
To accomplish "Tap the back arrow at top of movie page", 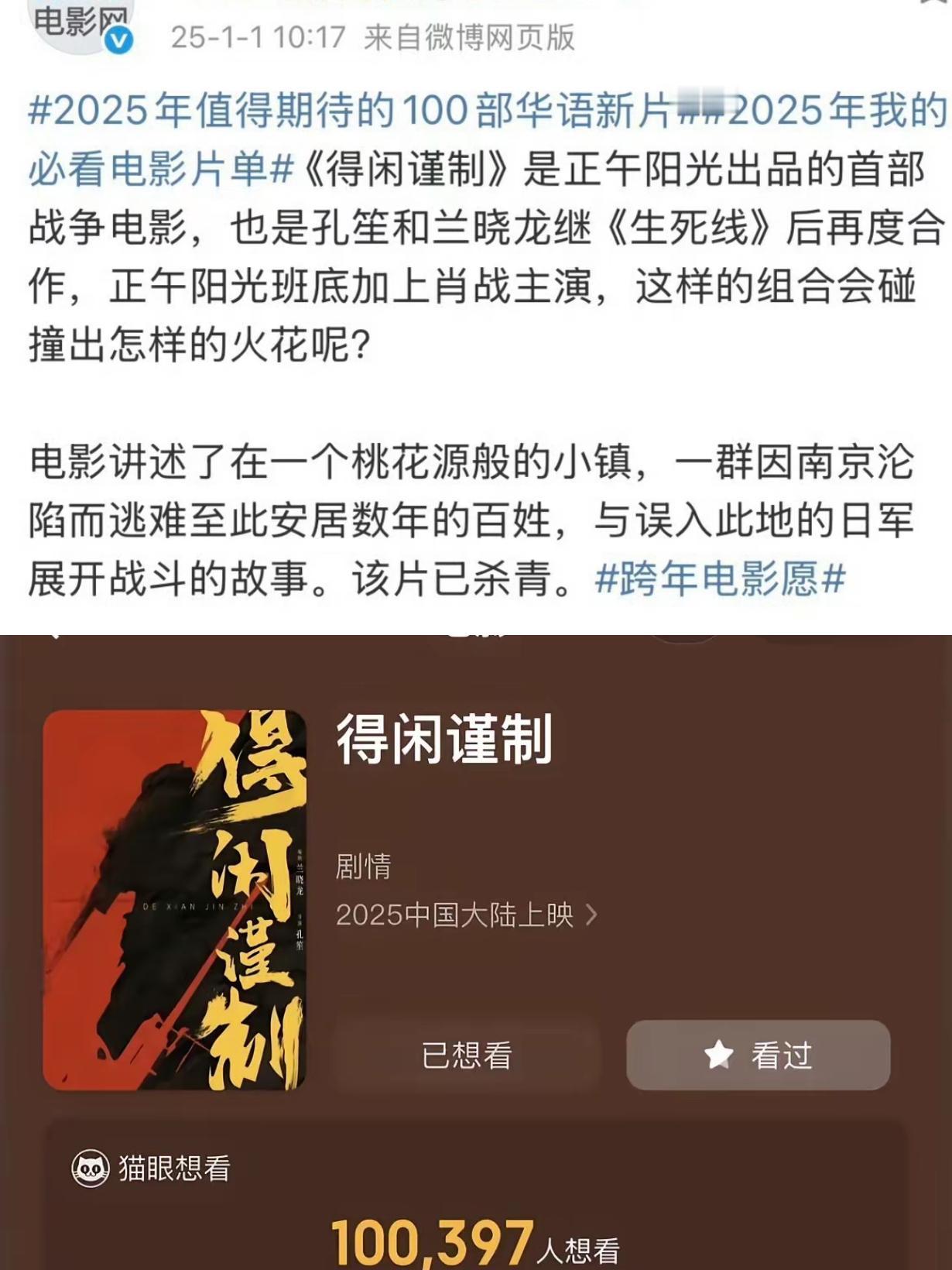I will point(54,637).
